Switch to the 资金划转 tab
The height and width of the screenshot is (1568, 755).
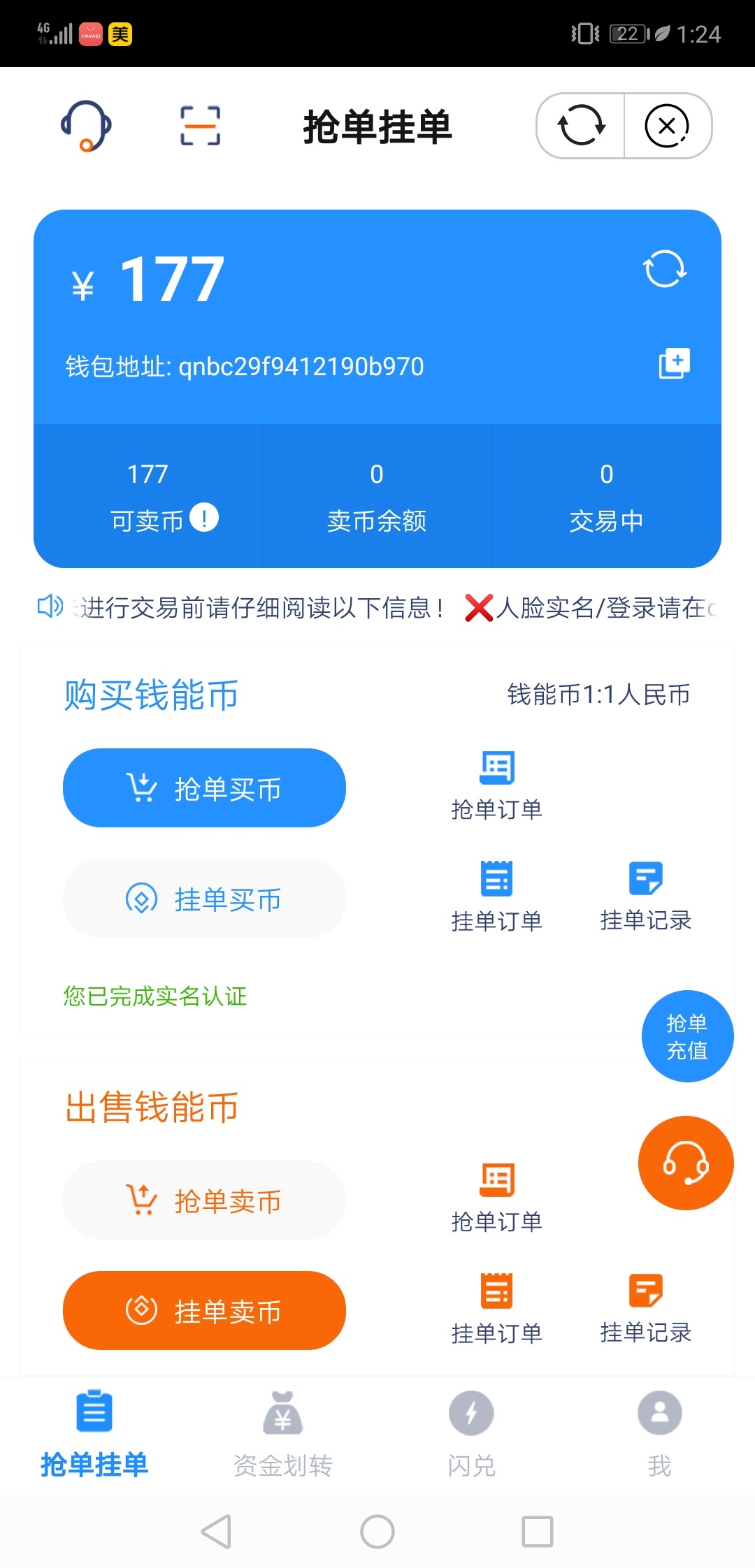tap(282, 1433)
